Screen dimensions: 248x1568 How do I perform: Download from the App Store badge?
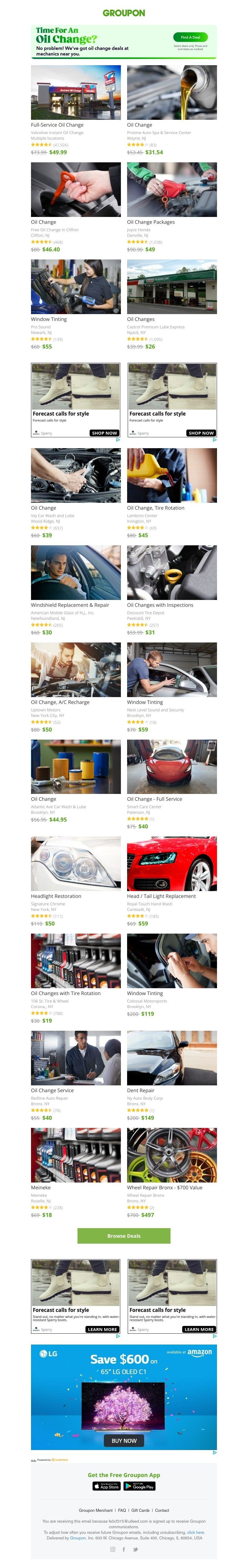click(x=106, y=1486)
